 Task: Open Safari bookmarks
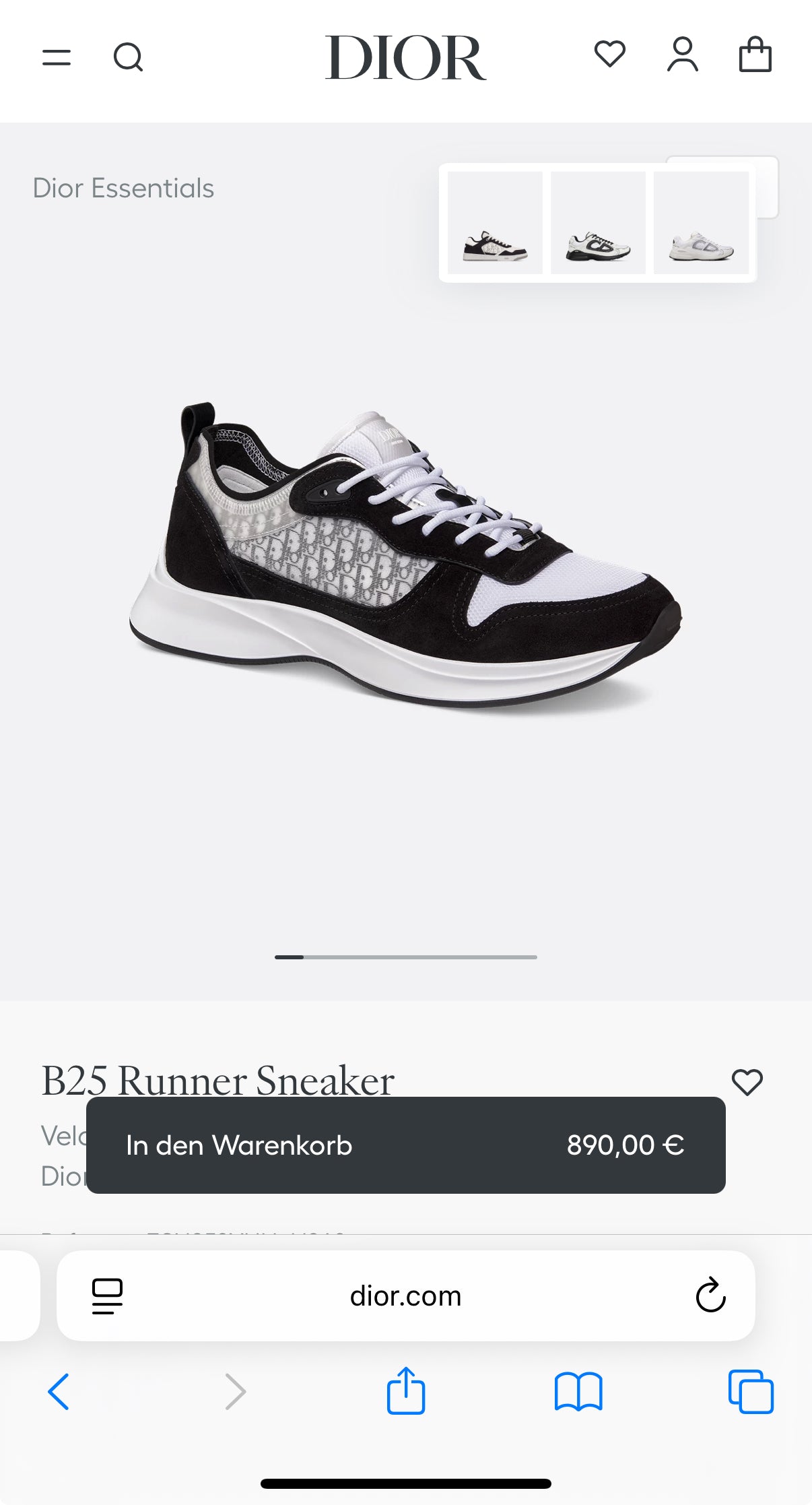[x=578, y=1392]
